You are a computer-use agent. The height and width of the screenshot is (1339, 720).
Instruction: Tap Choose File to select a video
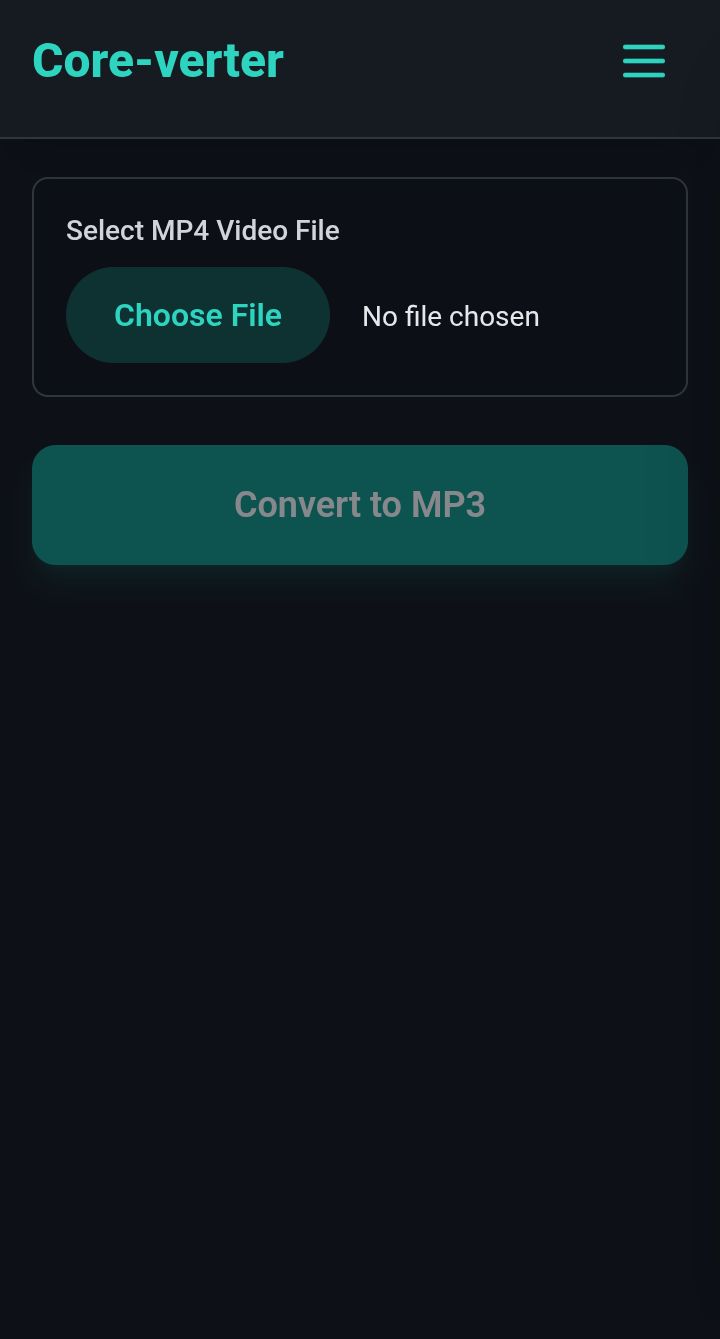tap(198, 315)
